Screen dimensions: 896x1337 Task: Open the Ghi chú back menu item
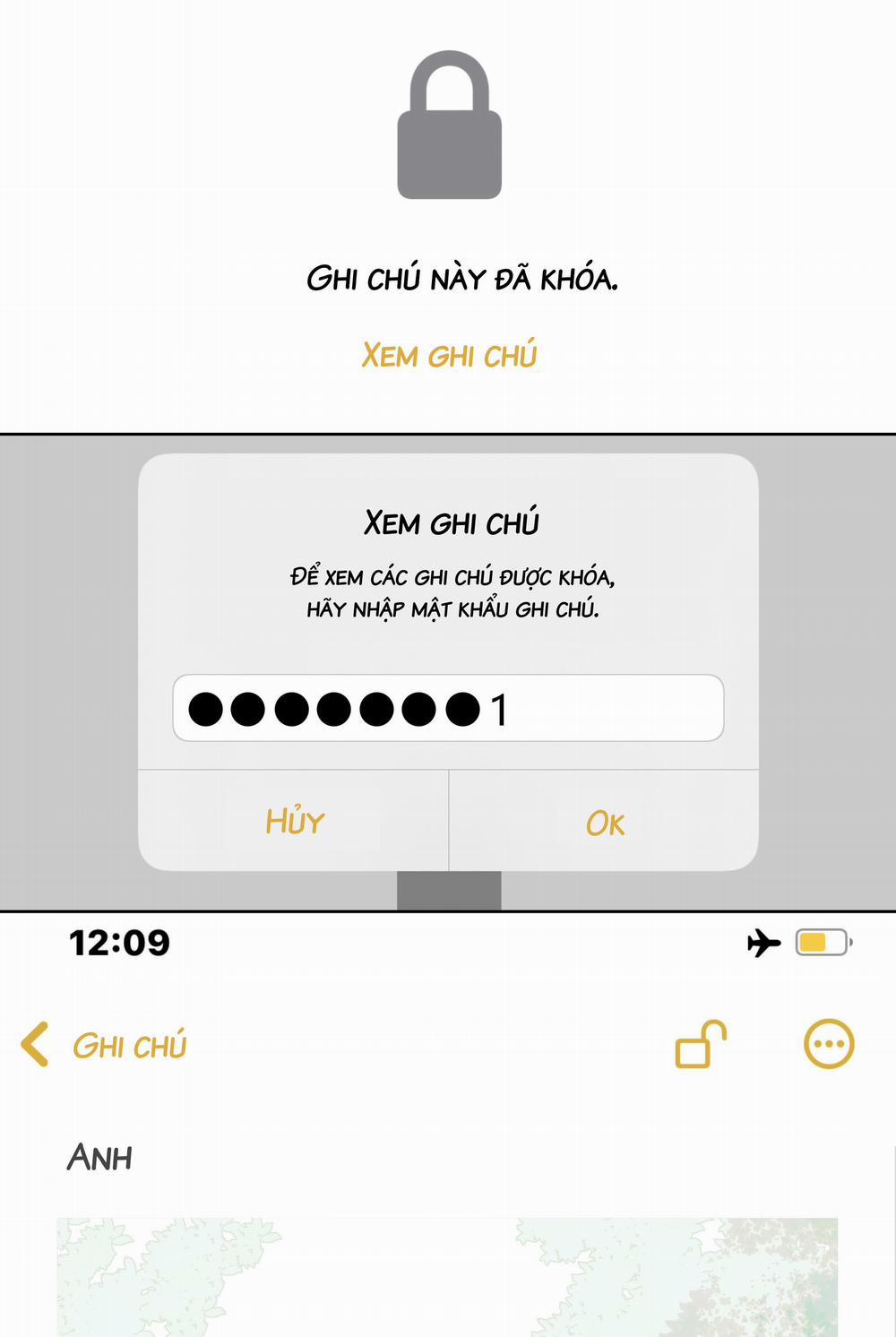pos(130,1044)
